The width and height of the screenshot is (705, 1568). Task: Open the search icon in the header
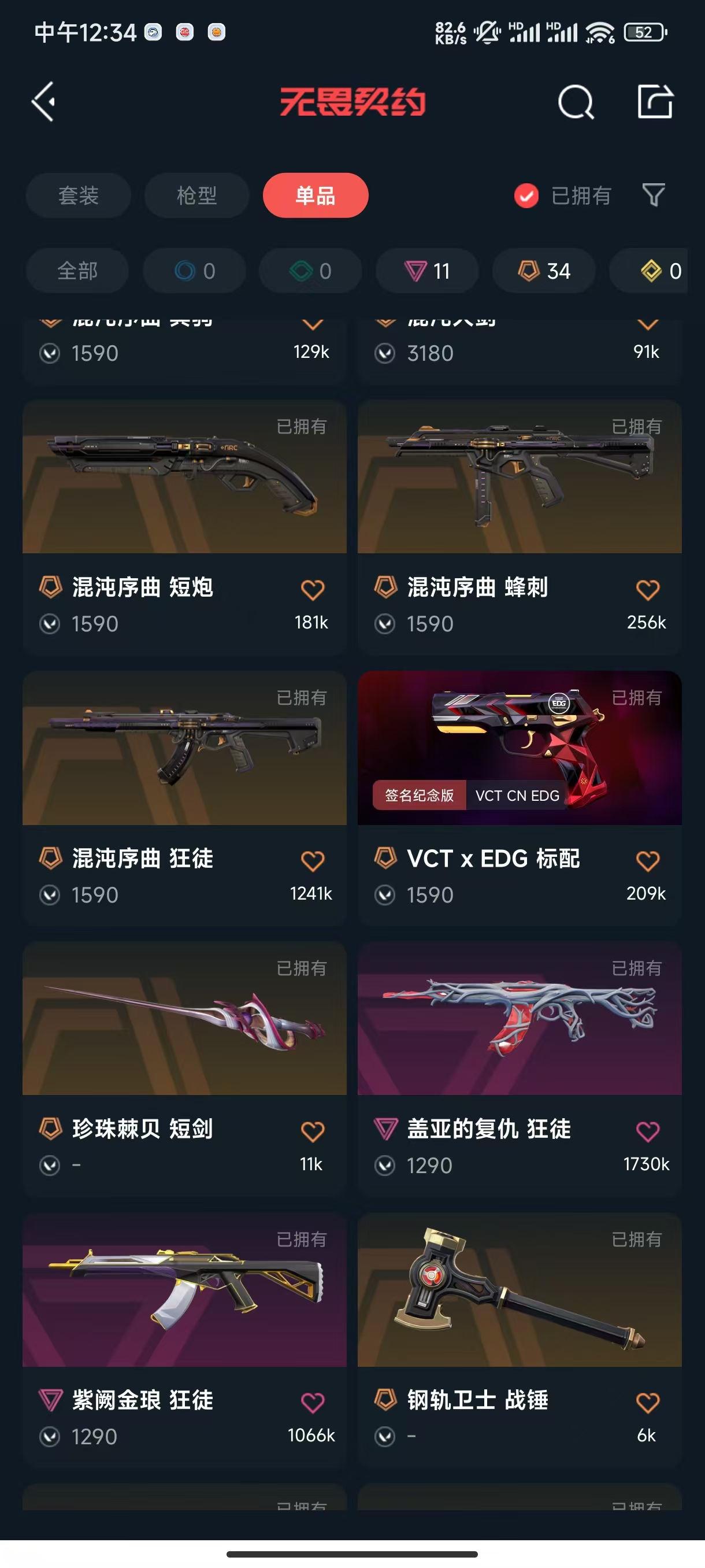(575, 102)
